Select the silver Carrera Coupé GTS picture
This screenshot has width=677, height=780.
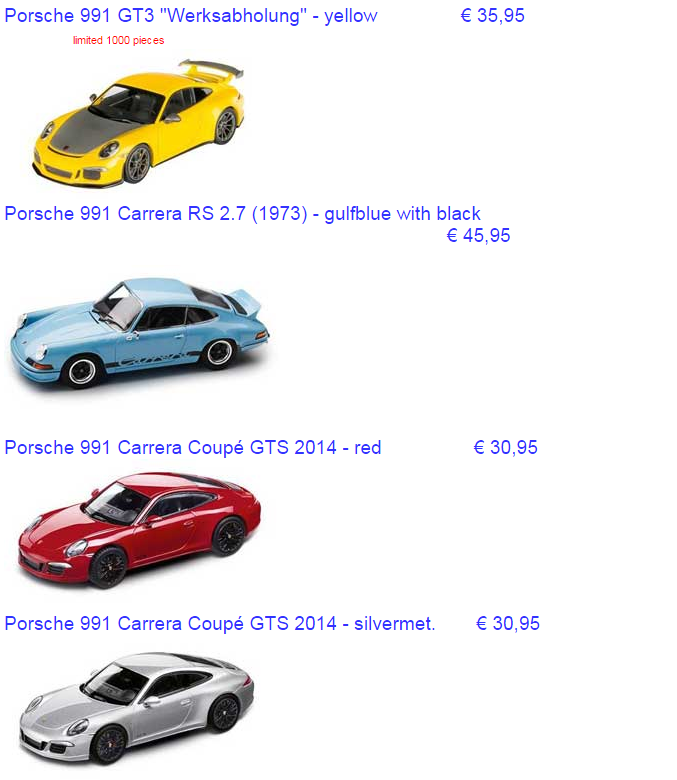point(136,707)
